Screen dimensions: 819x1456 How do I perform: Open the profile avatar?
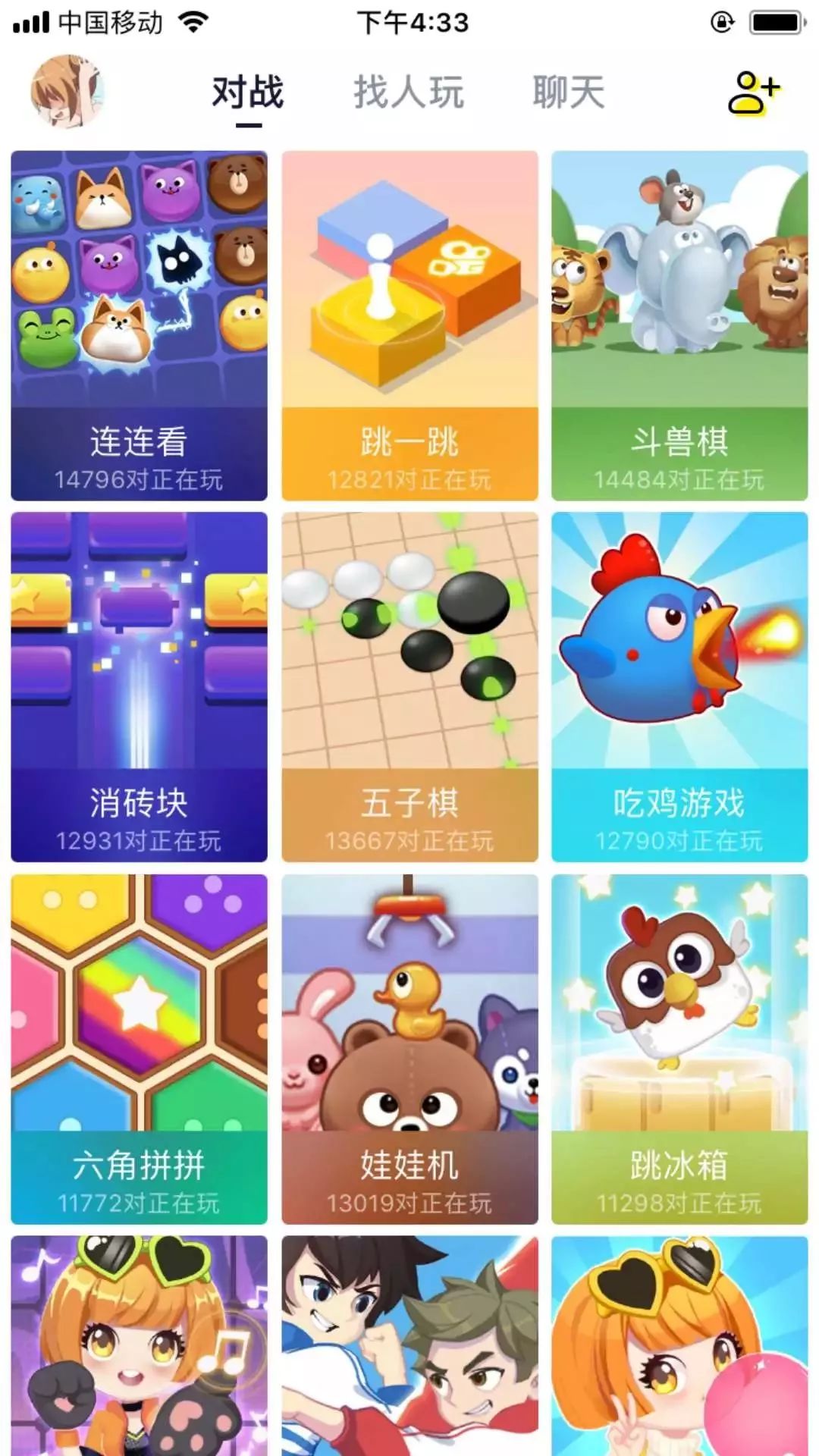pos(67,93)
